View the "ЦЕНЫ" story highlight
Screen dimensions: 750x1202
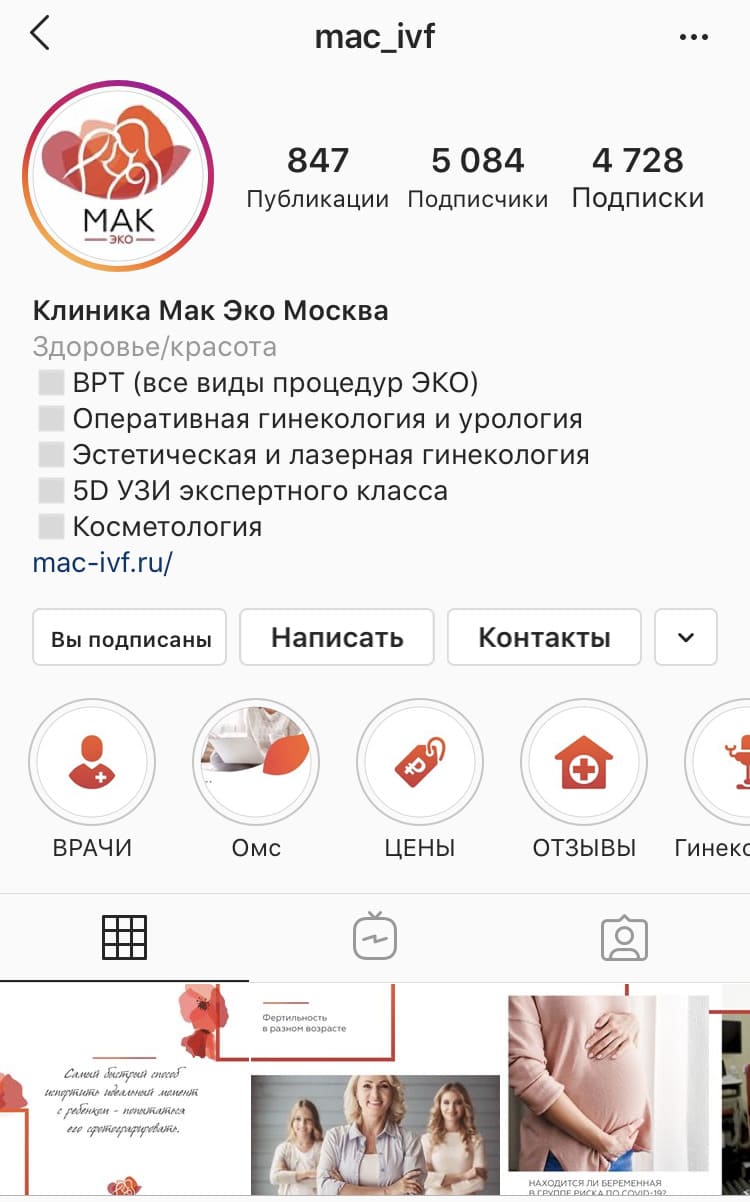420,762
